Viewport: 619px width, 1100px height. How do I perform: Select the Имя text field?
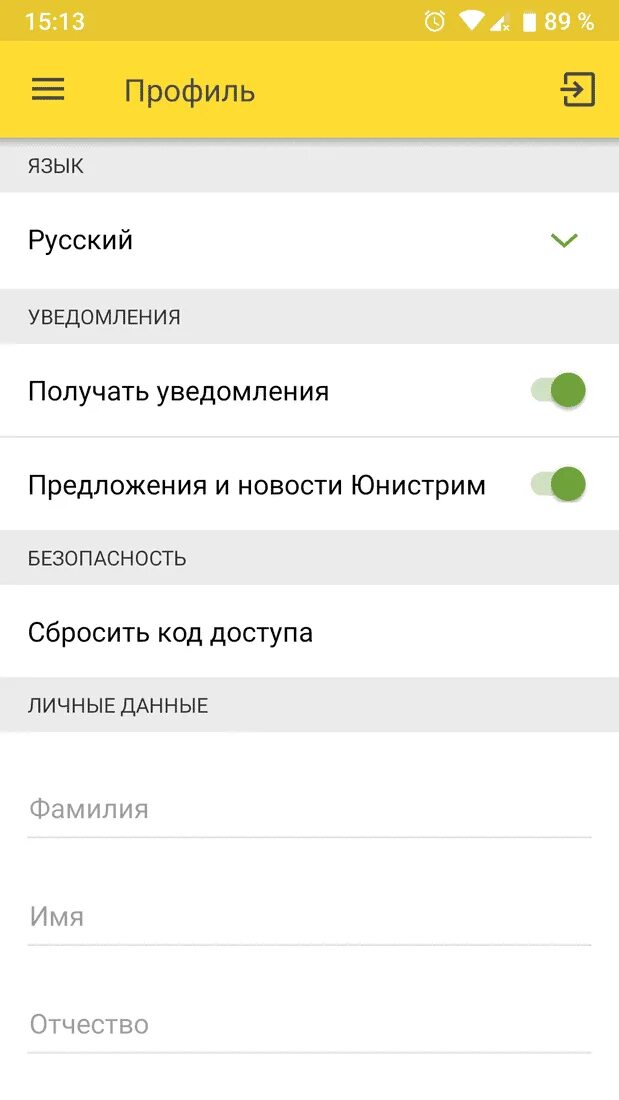click(x=309, y=917)
